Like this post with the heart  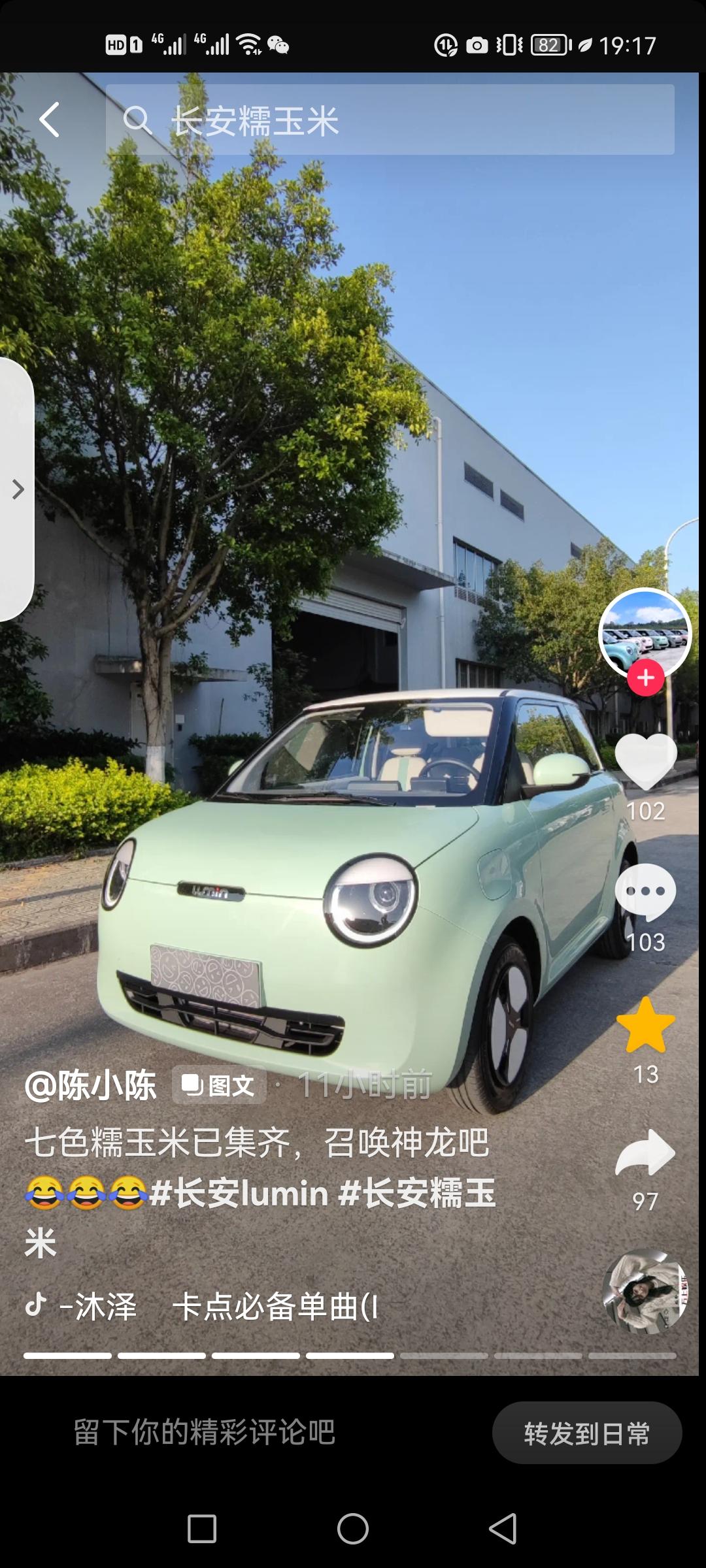(645, 761)
